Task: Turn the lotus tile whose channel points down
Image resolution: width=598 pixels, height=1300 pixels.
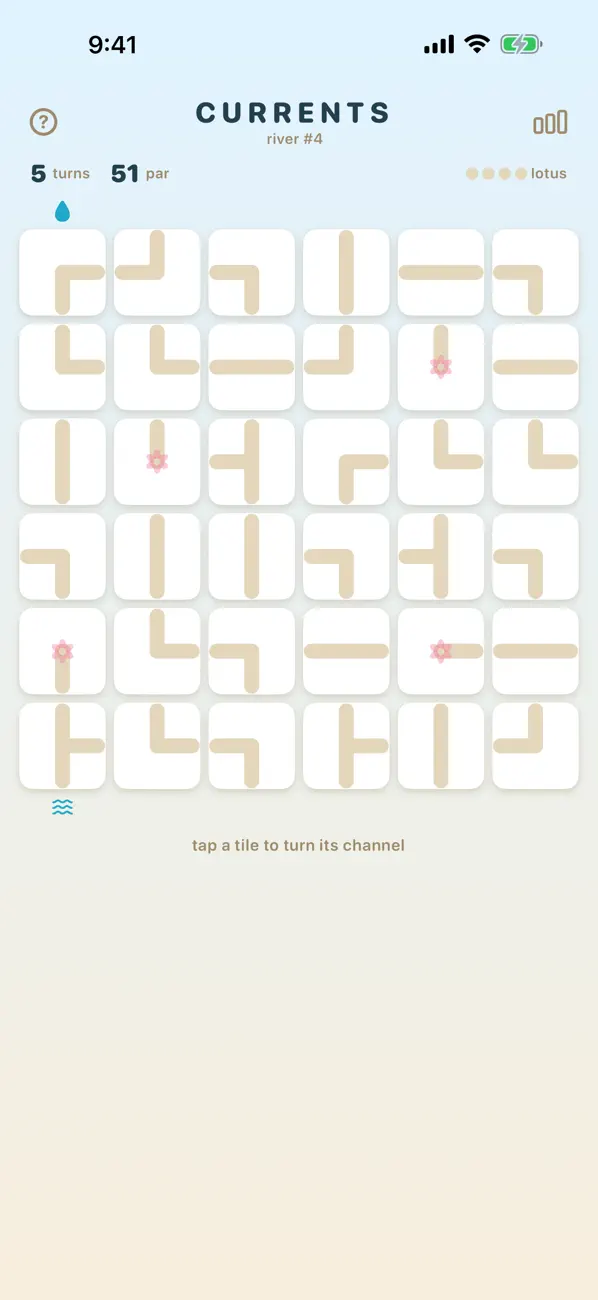Action: (x=62, y=651)
